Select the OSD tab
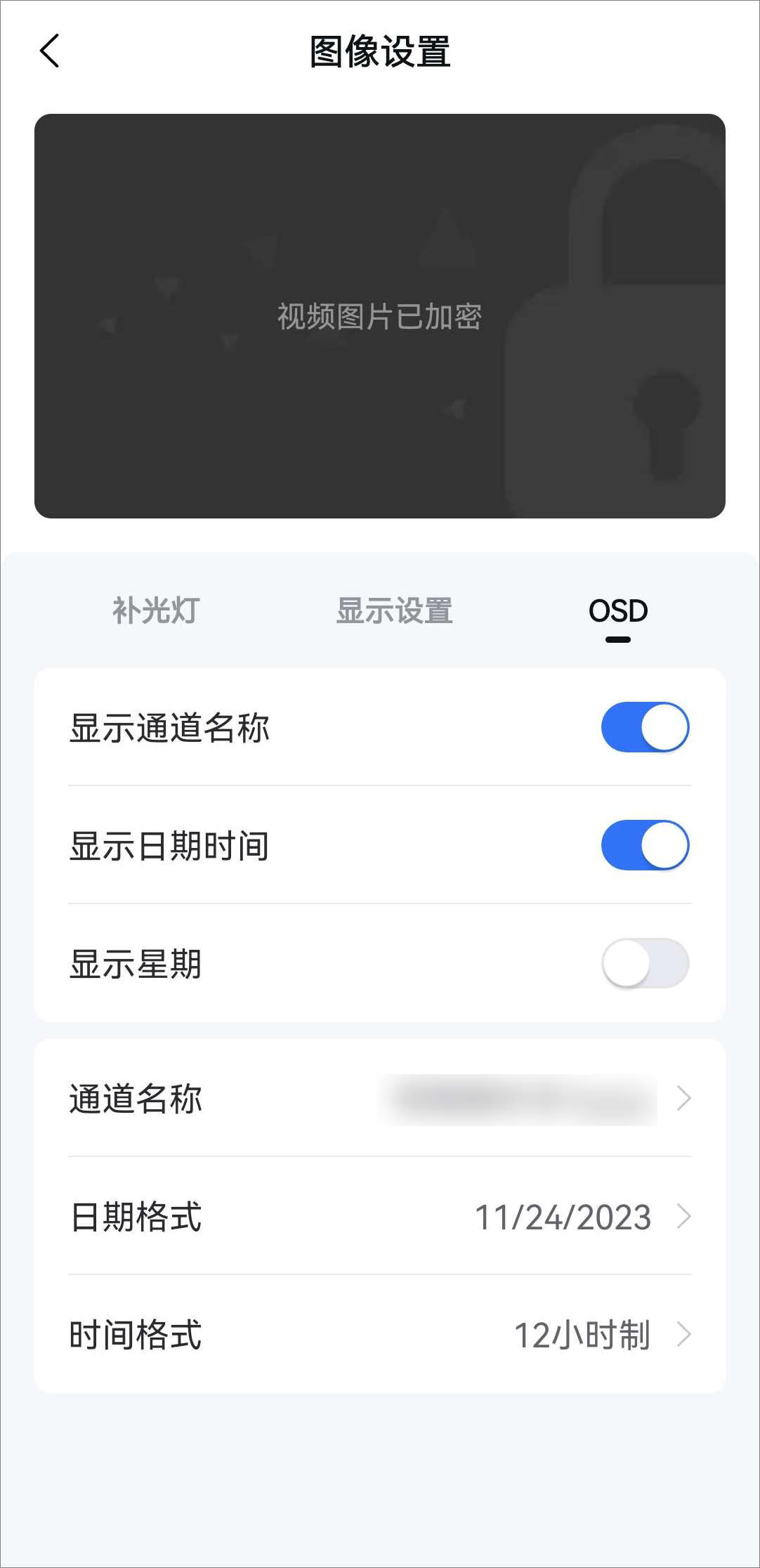 click(618, 611)
